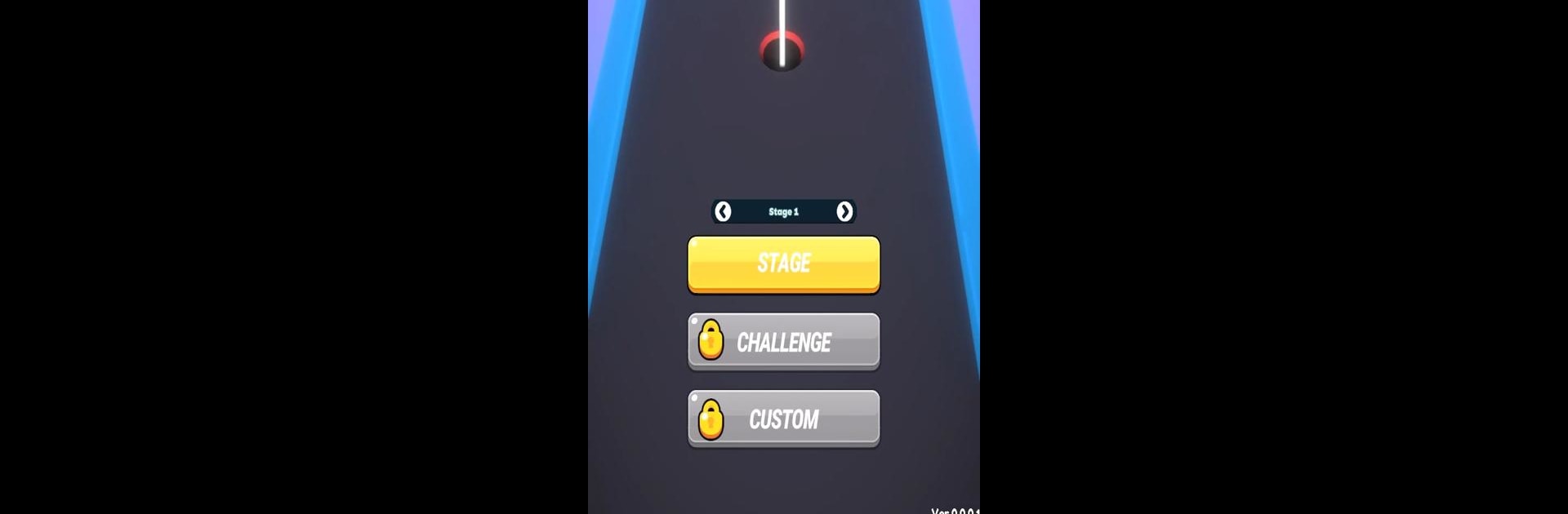The image size is (1568, 514).
Task: Tap the locked CUSTOM button
Action: click(x=783, y=419)
